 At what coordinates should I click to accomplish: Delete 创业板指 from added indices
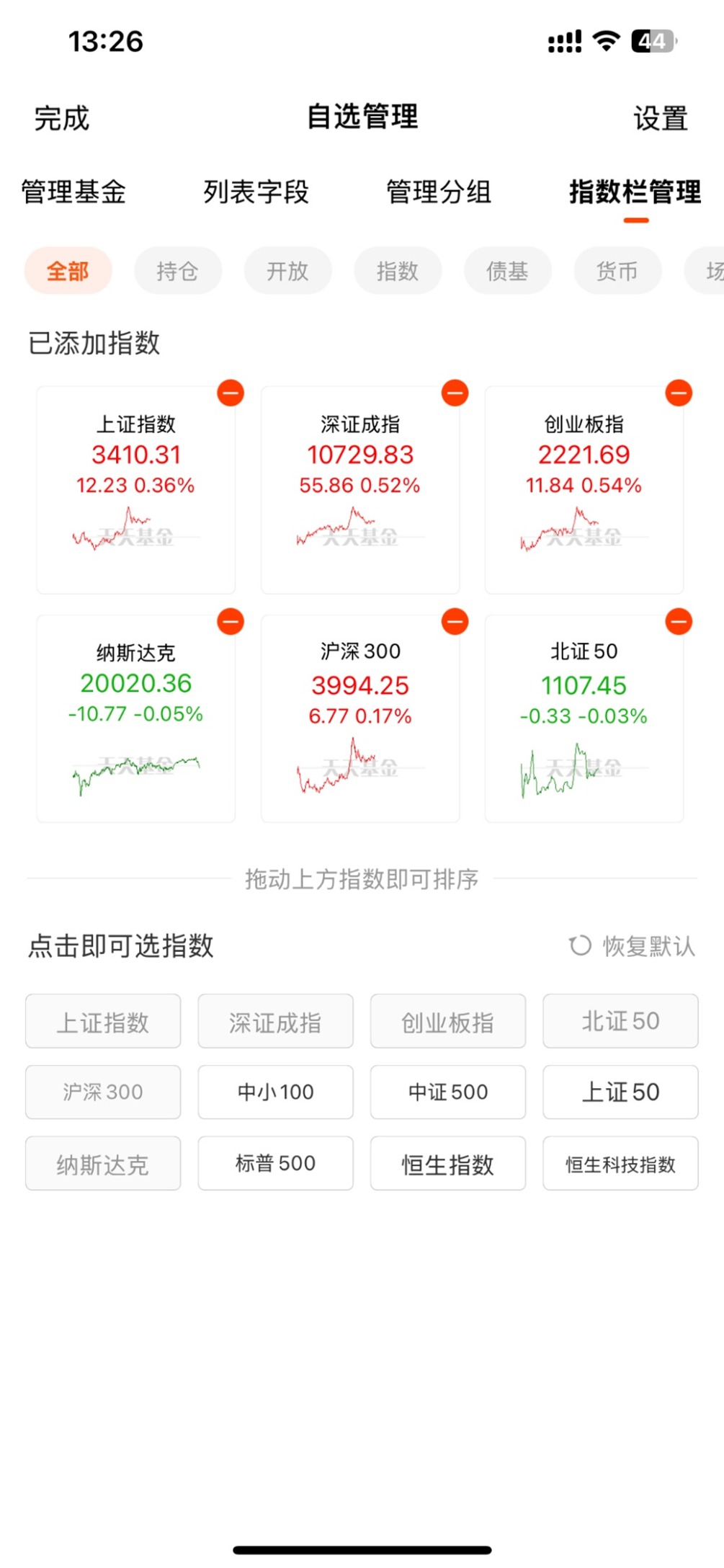[679, 393]
